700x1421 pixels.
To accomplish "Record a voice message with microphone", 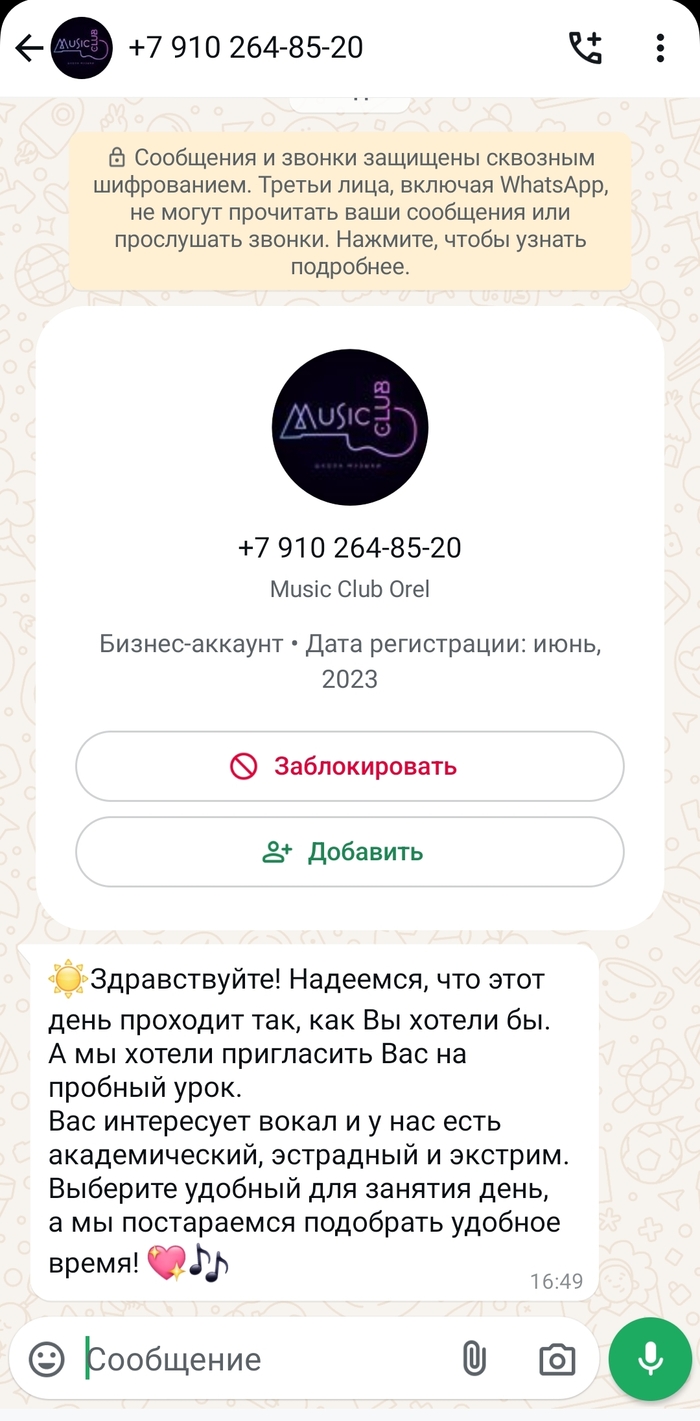I will [650, 1359].
